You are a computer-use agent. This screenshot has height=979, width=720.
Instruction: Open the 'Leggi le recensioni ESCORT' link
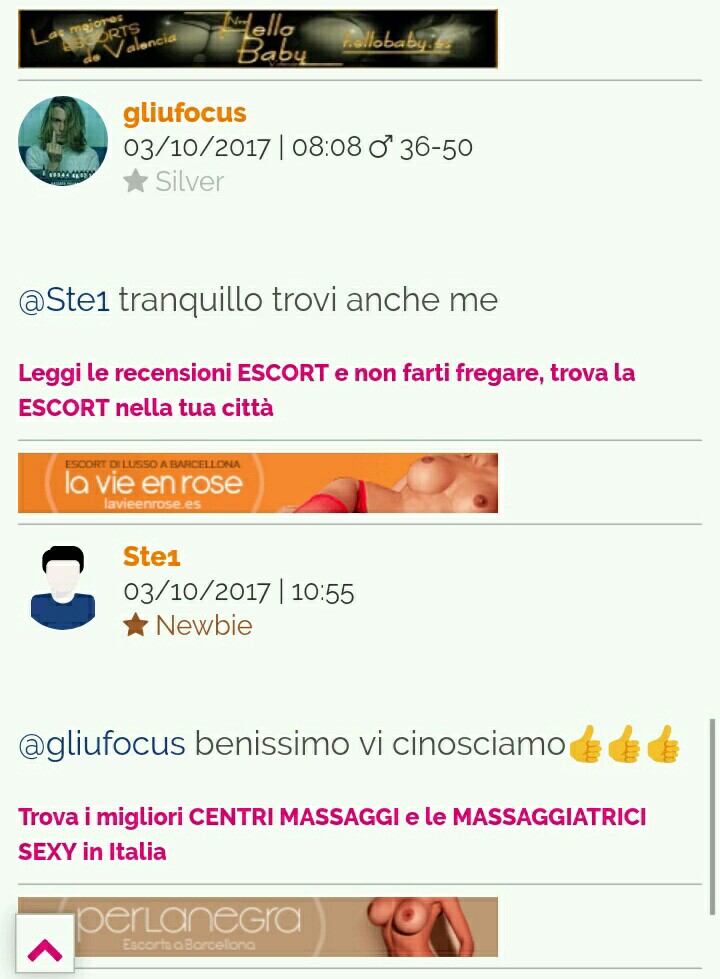pyautogui.click(x=326, y=390)
